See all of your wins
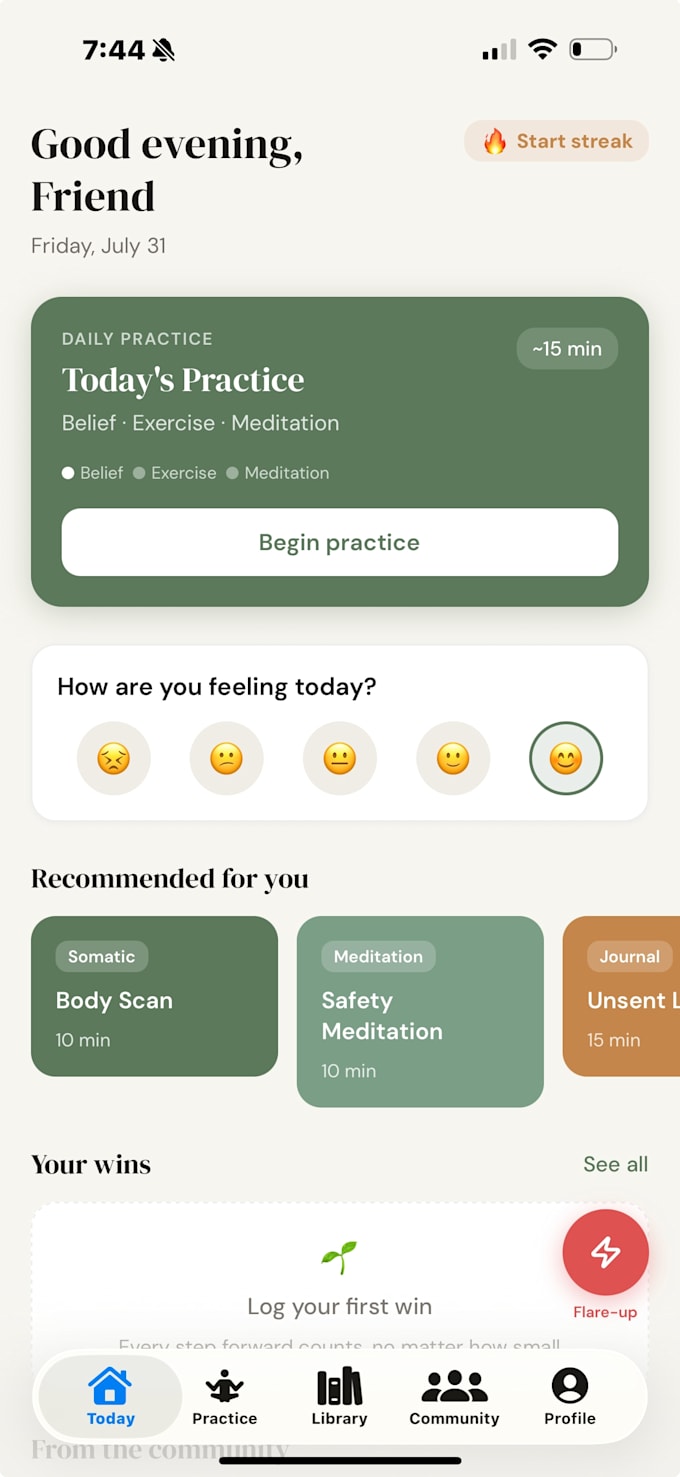680x1477 pixels. (x=616, y=1164)
